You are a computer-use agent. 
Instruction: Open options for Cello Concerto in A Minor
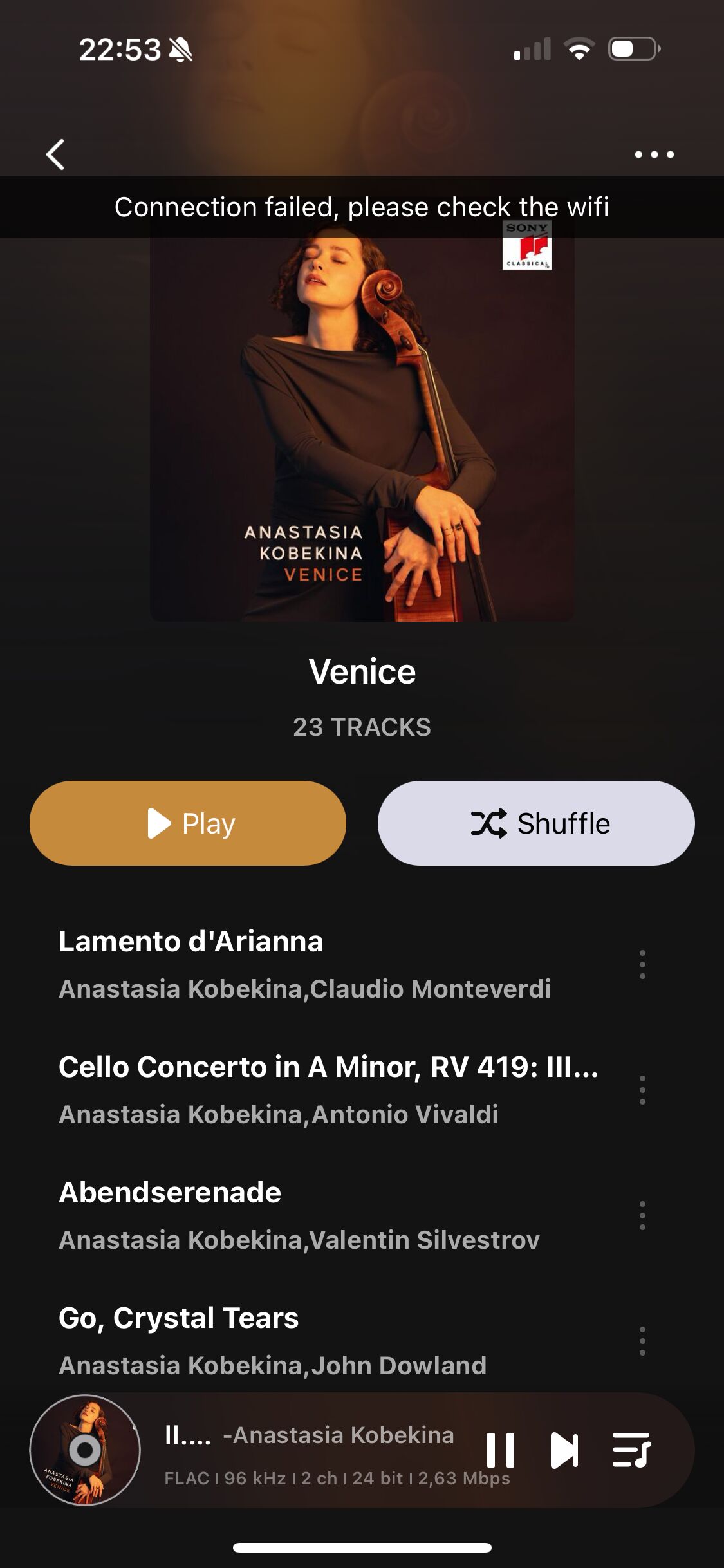tap(642, 1090)
